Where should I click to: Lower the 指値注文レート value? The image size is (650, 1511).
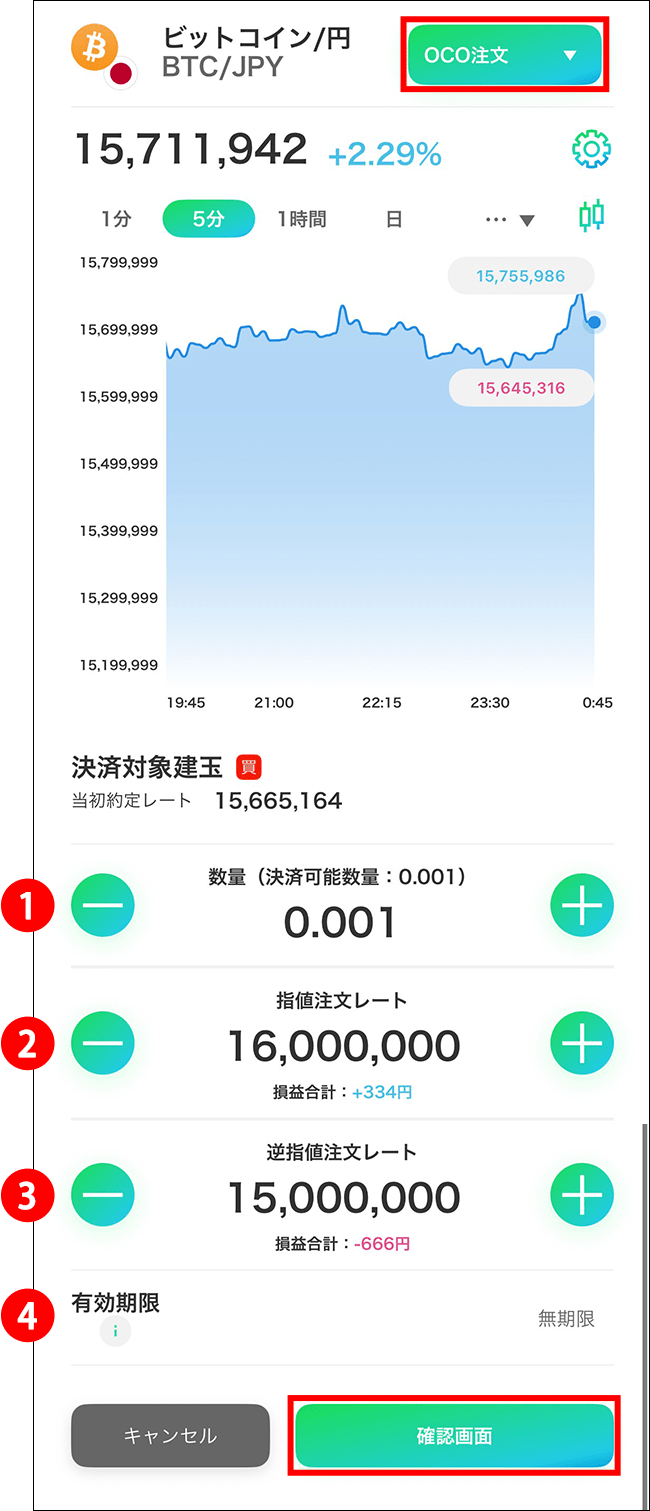[103, 1043]
